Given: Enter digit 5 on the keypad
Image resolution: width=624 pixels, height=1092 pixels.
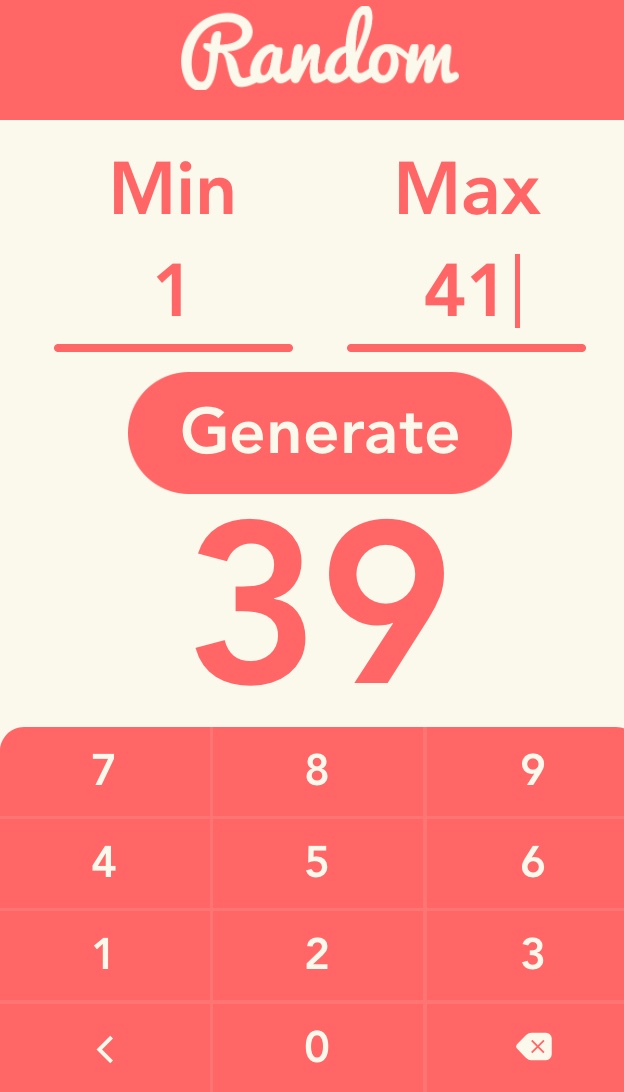Looking at the screenshot, I should (317, 862).
